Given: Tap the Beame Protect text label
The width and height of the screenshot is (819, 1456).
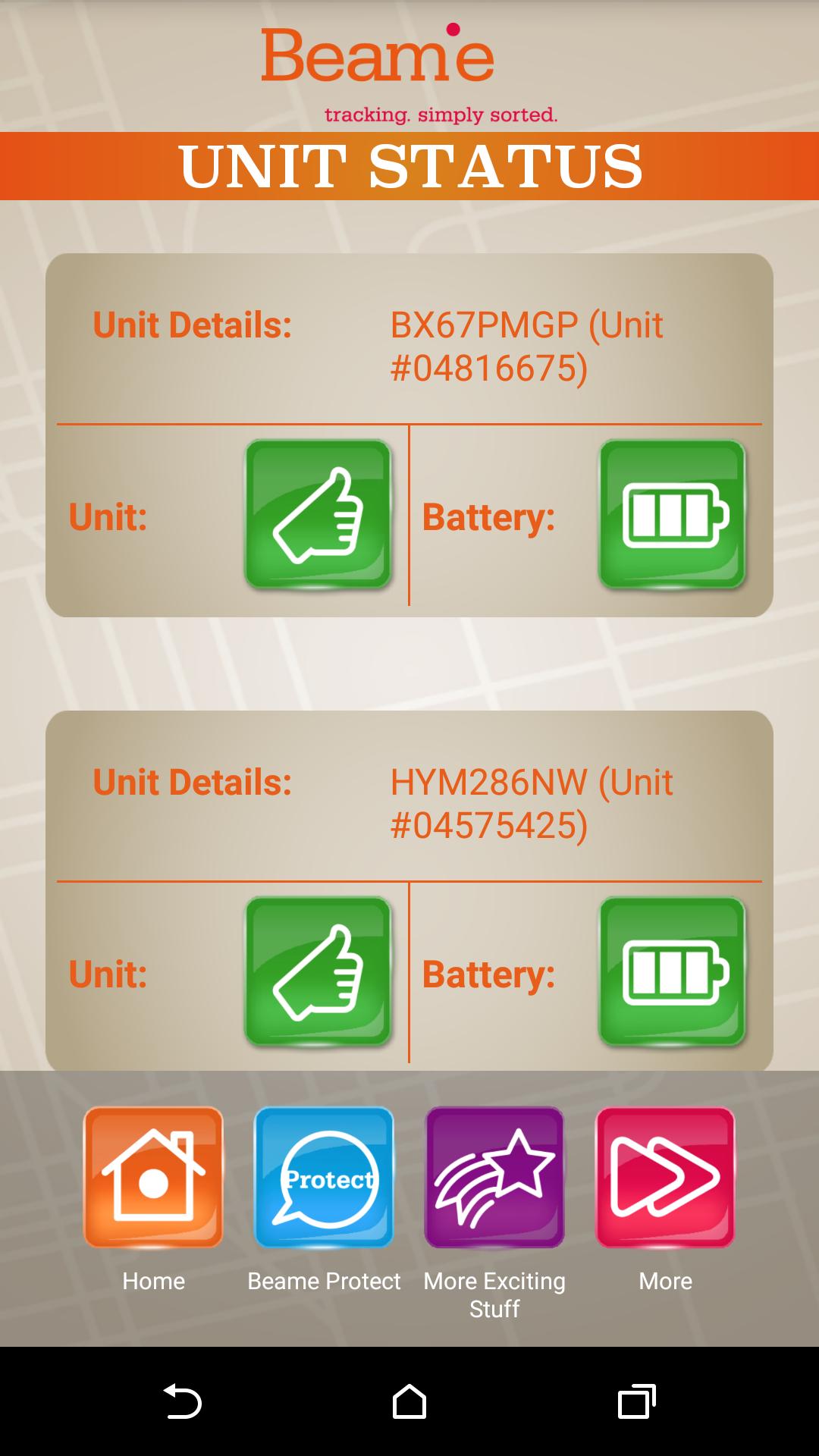Looking at the screenshot, I should [x=324, y=1281].
